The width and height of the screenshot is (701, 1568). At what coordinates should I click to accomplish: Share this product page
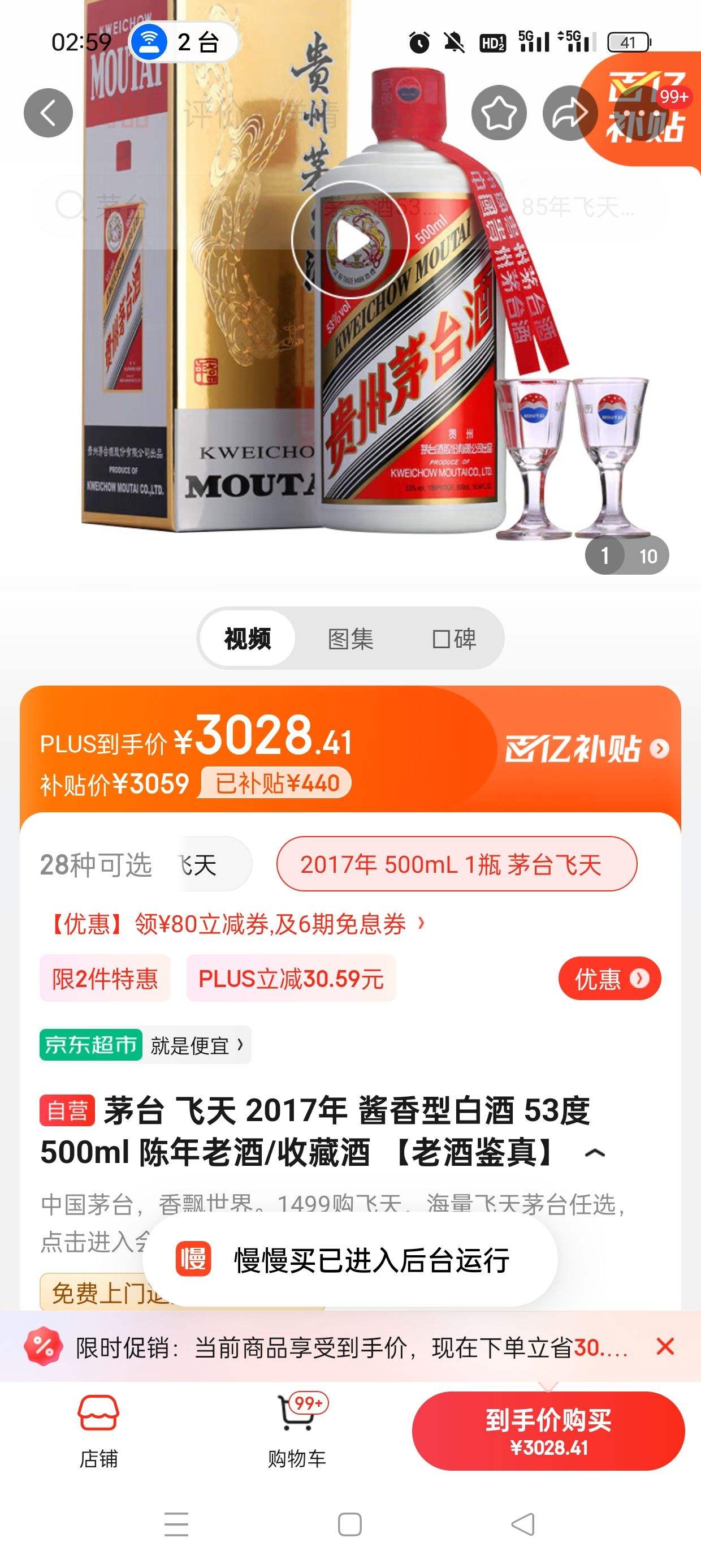(570, 113)
